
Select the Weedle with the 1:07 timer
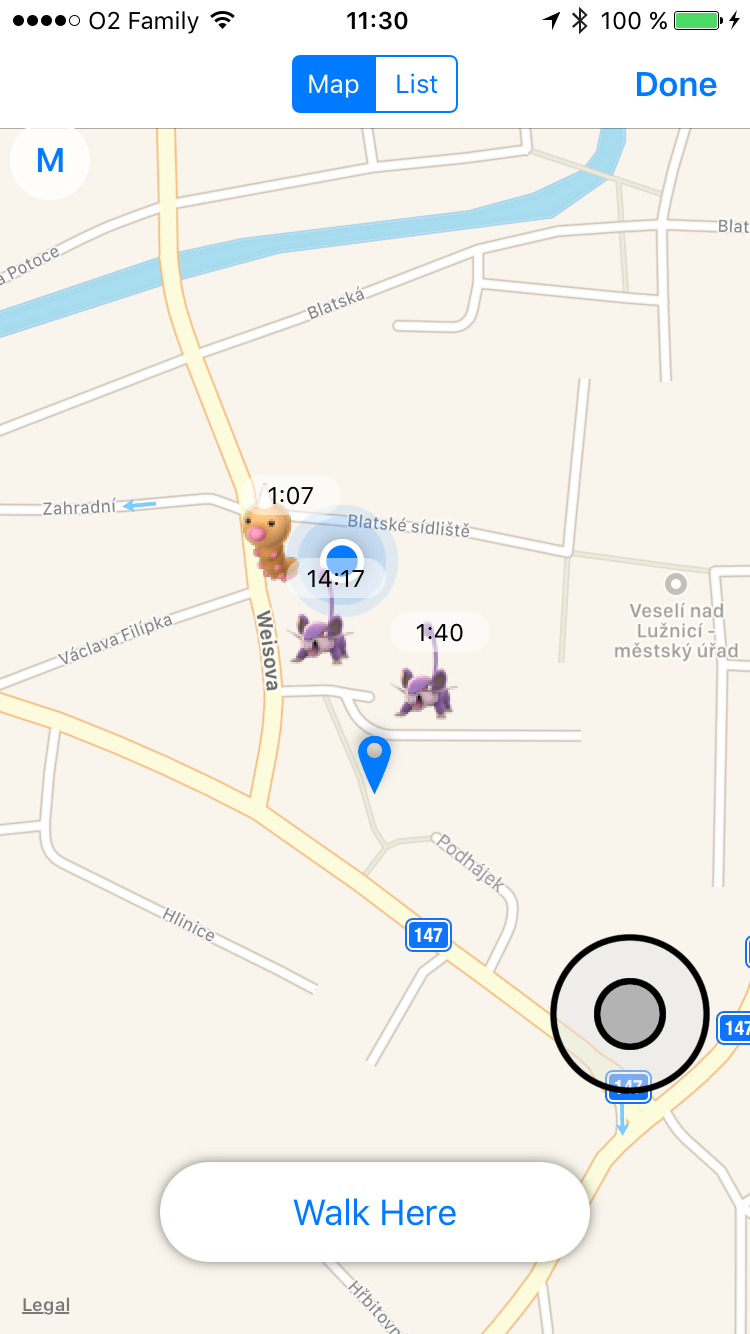(268, 540)
